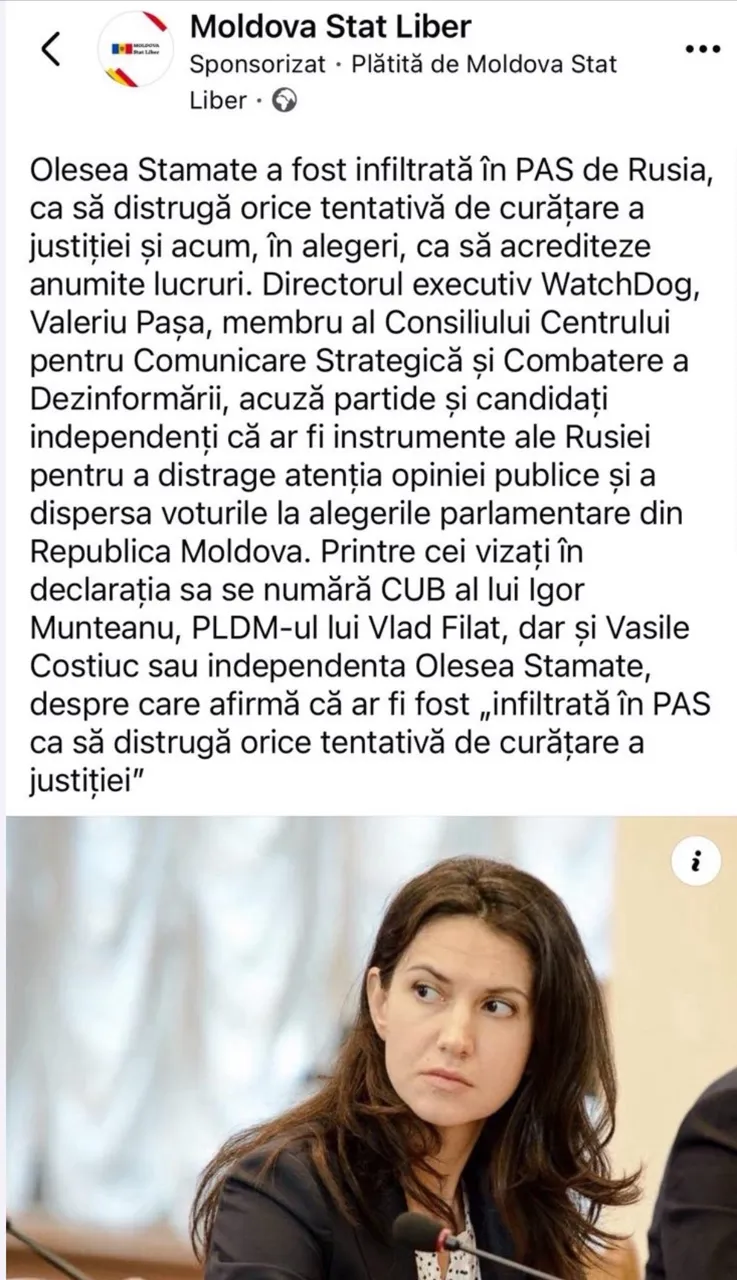Open Moldova Stat Liber profile picture
Screen dimensions: 737x1280
pyautogui.click(x=137, y=49)
